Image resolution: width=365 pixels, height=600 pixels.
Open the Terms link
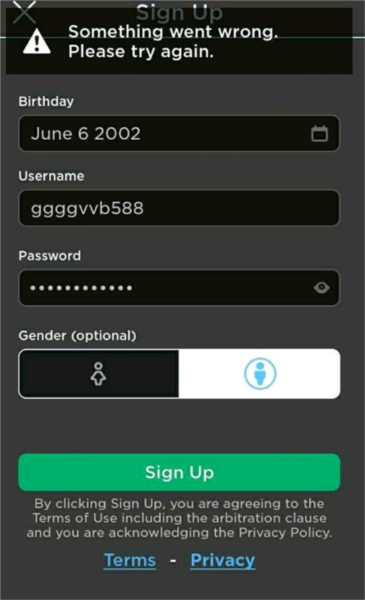click(x=130, y=561)
